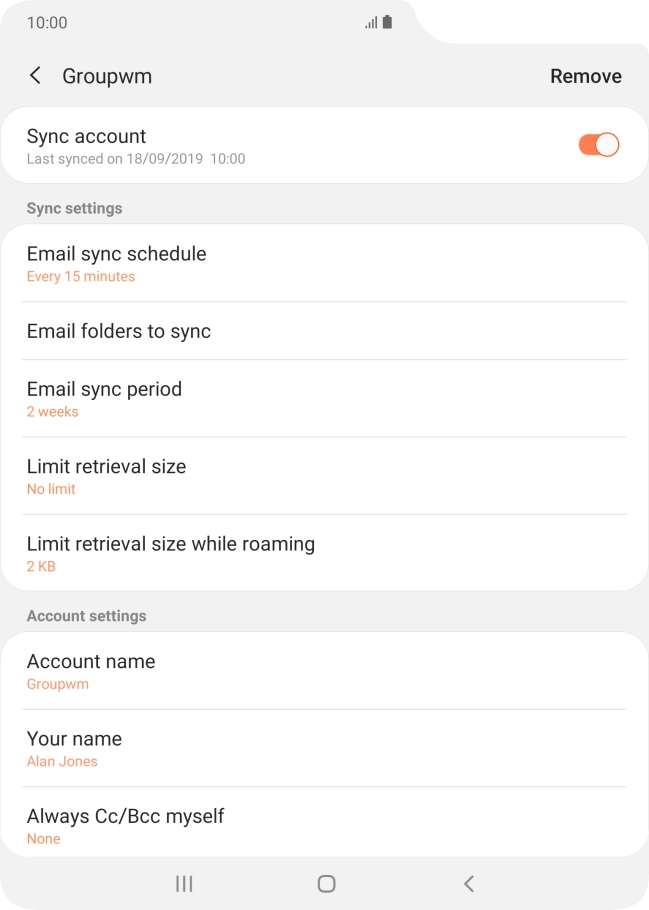The width and height of the screenshot is (649, 910).
Task: Edit the Account name Groupwm
Action: pyautogui.click(x=324, y=671)
